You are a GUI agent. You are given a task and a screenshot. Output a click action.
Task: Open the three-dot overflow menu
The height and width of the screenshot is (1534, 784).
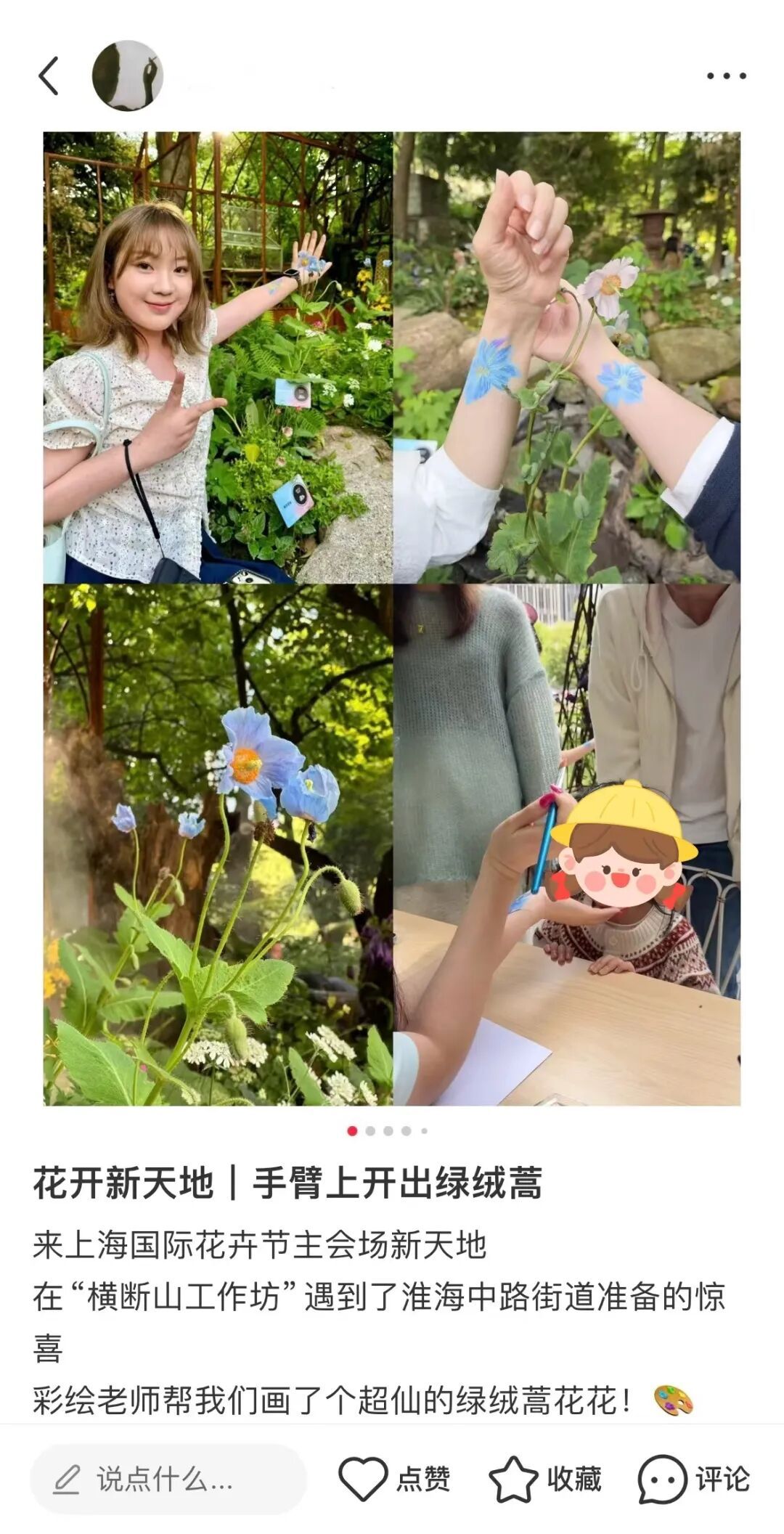click(x=727, y=76)
